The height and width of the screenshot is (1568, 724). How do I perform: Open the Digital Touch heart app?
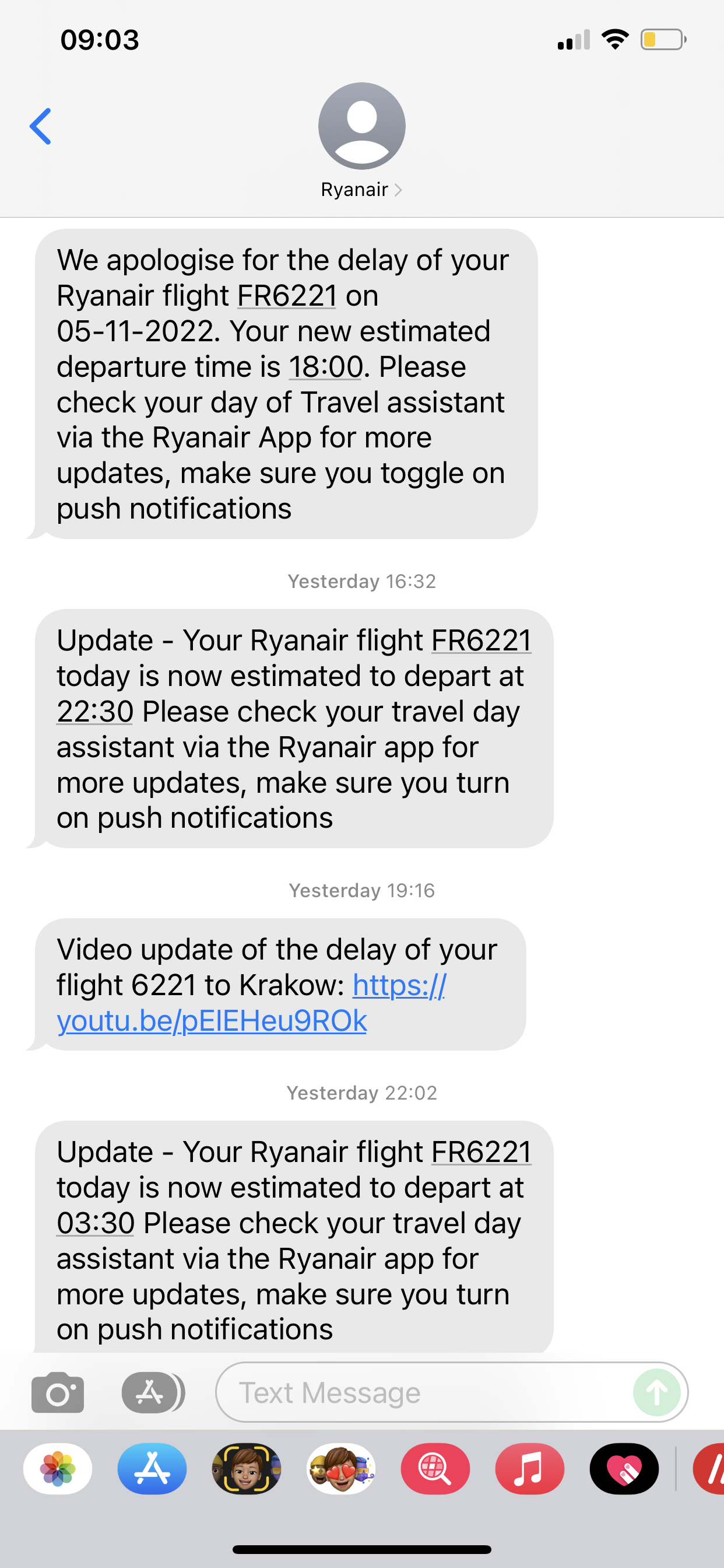coord(624,1469)
